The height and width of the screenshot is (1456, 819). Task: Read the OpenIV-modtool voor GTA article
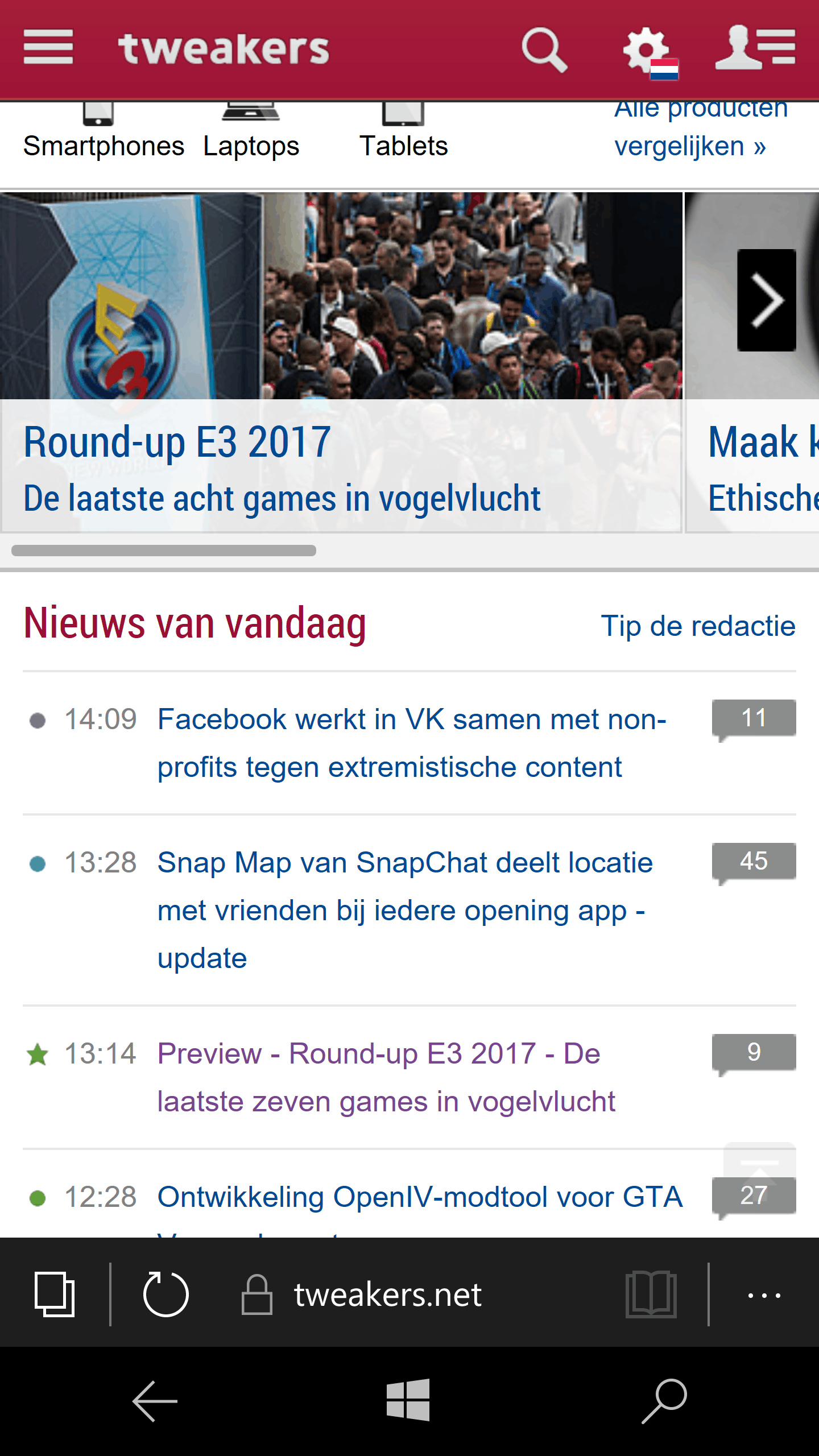click(x=420, y=1198)
